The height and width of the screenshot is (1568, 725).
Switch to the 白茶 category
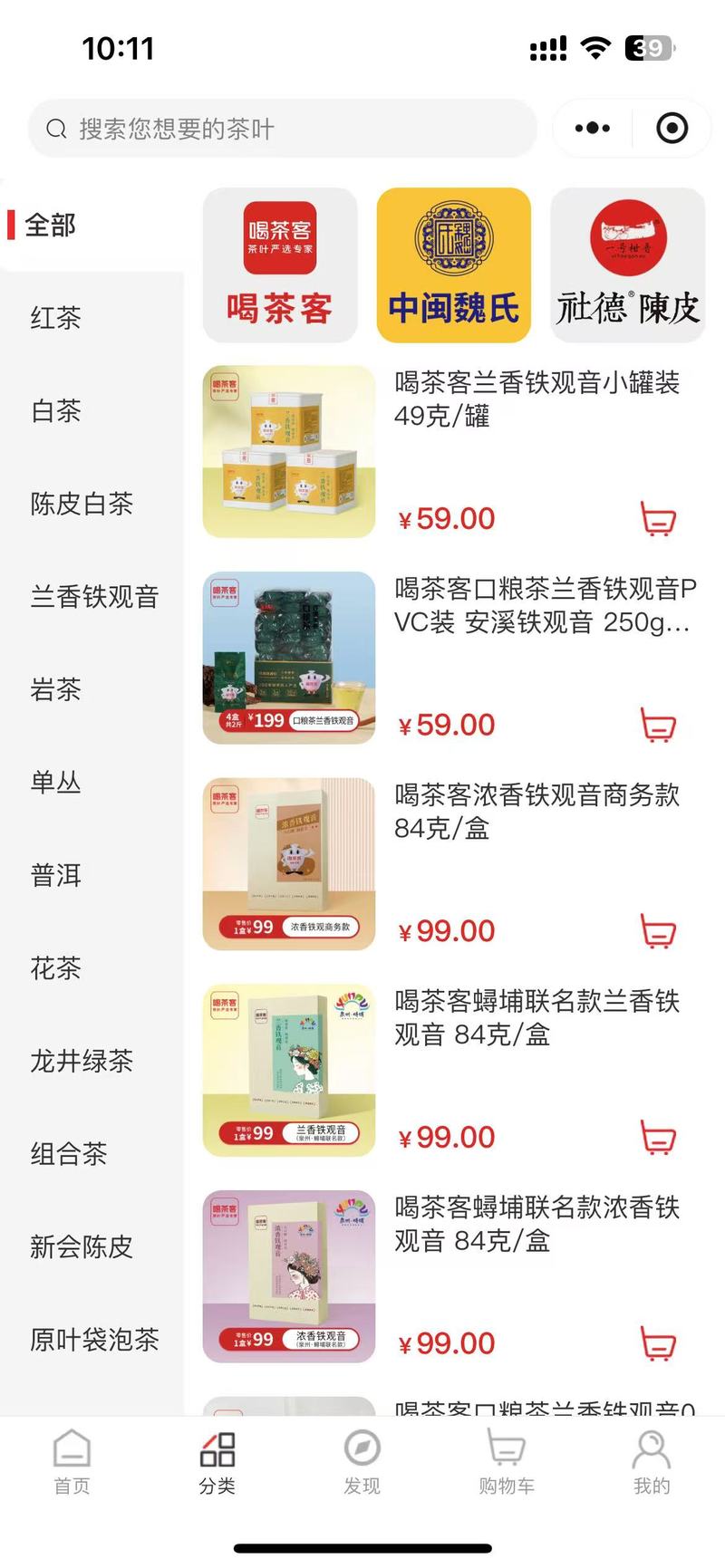(x=56, y=411)
